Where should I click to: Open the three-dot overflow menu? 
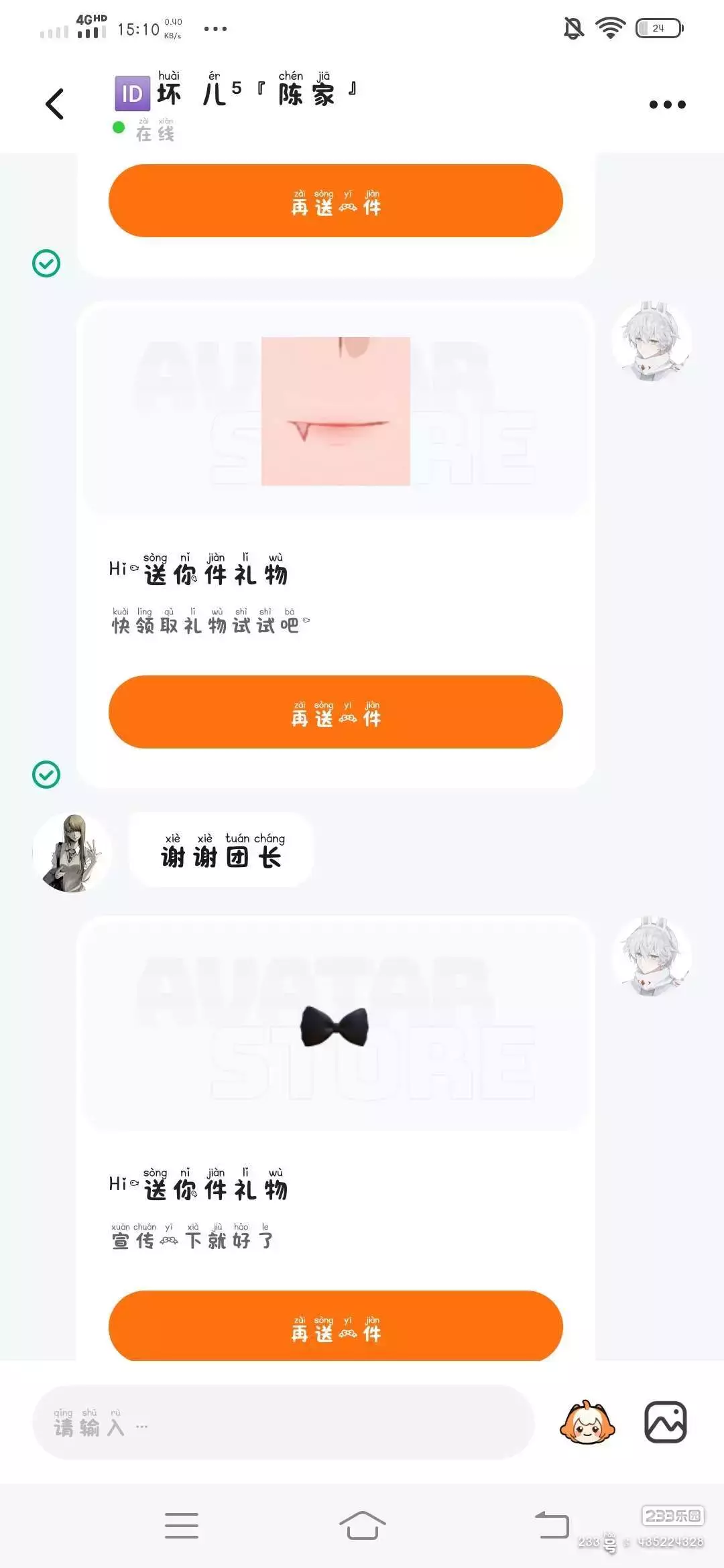pos(667,105)
